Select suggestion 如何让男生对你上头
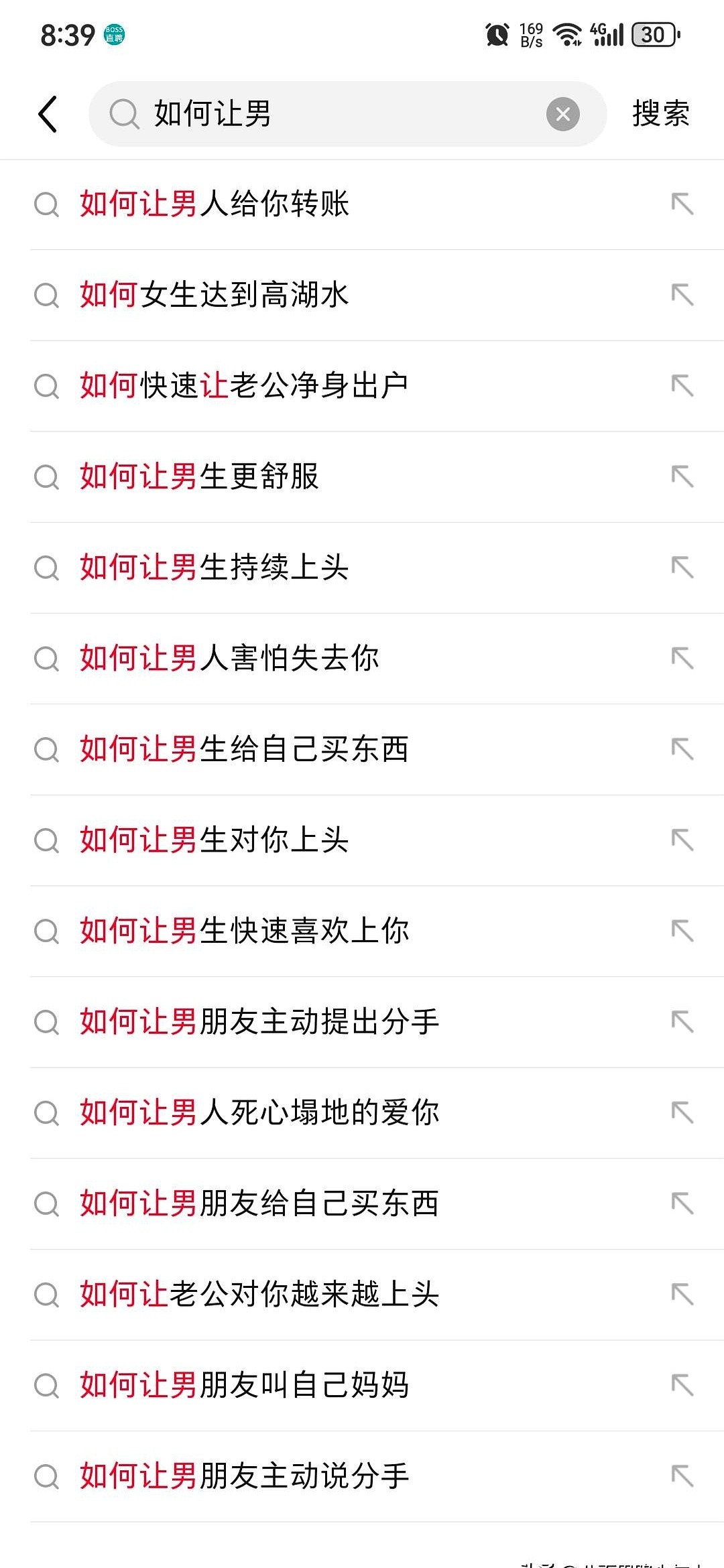The image size is (724, 1568). pyautogui.click(x=215, y=840)
